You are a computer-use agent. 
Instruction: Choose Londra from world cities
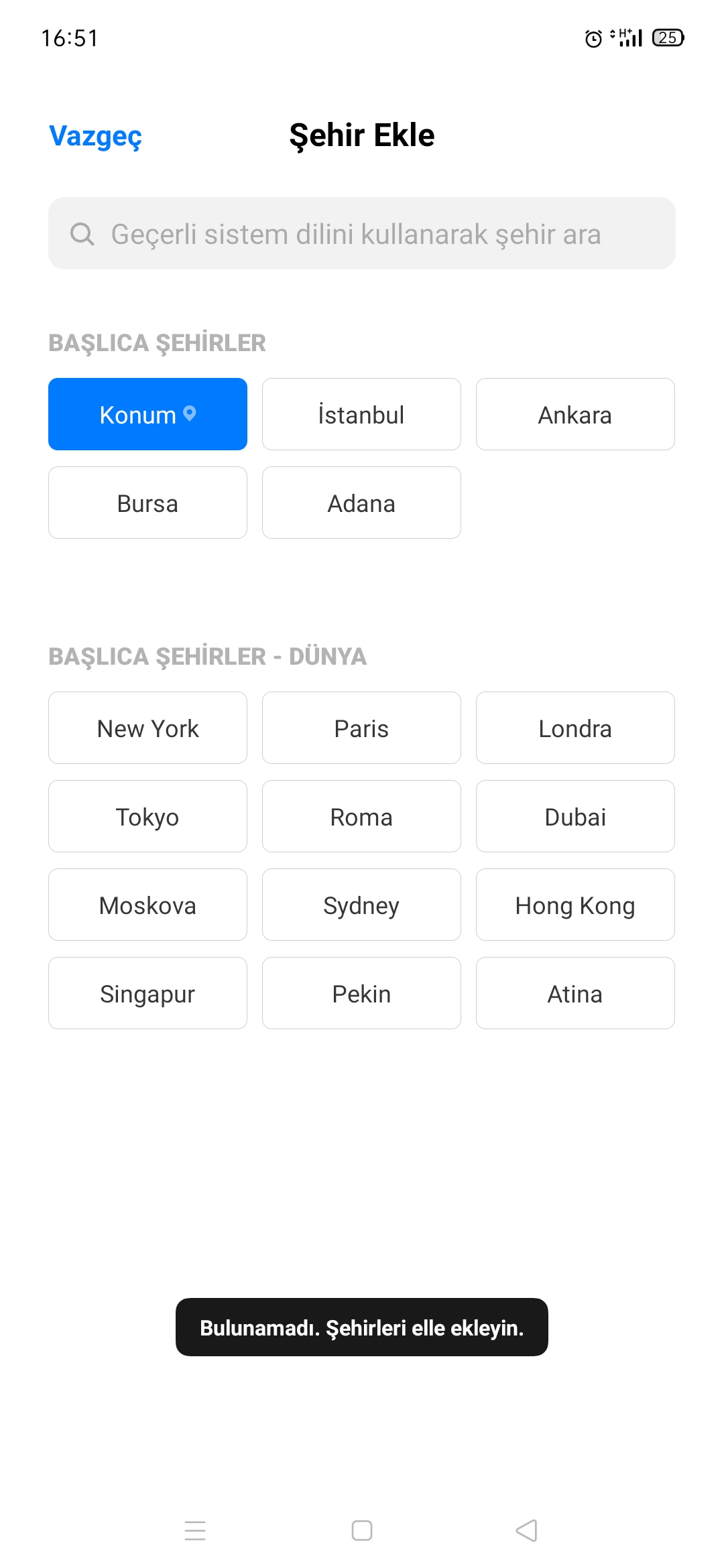pyautogui.click(x=575, y=728)
